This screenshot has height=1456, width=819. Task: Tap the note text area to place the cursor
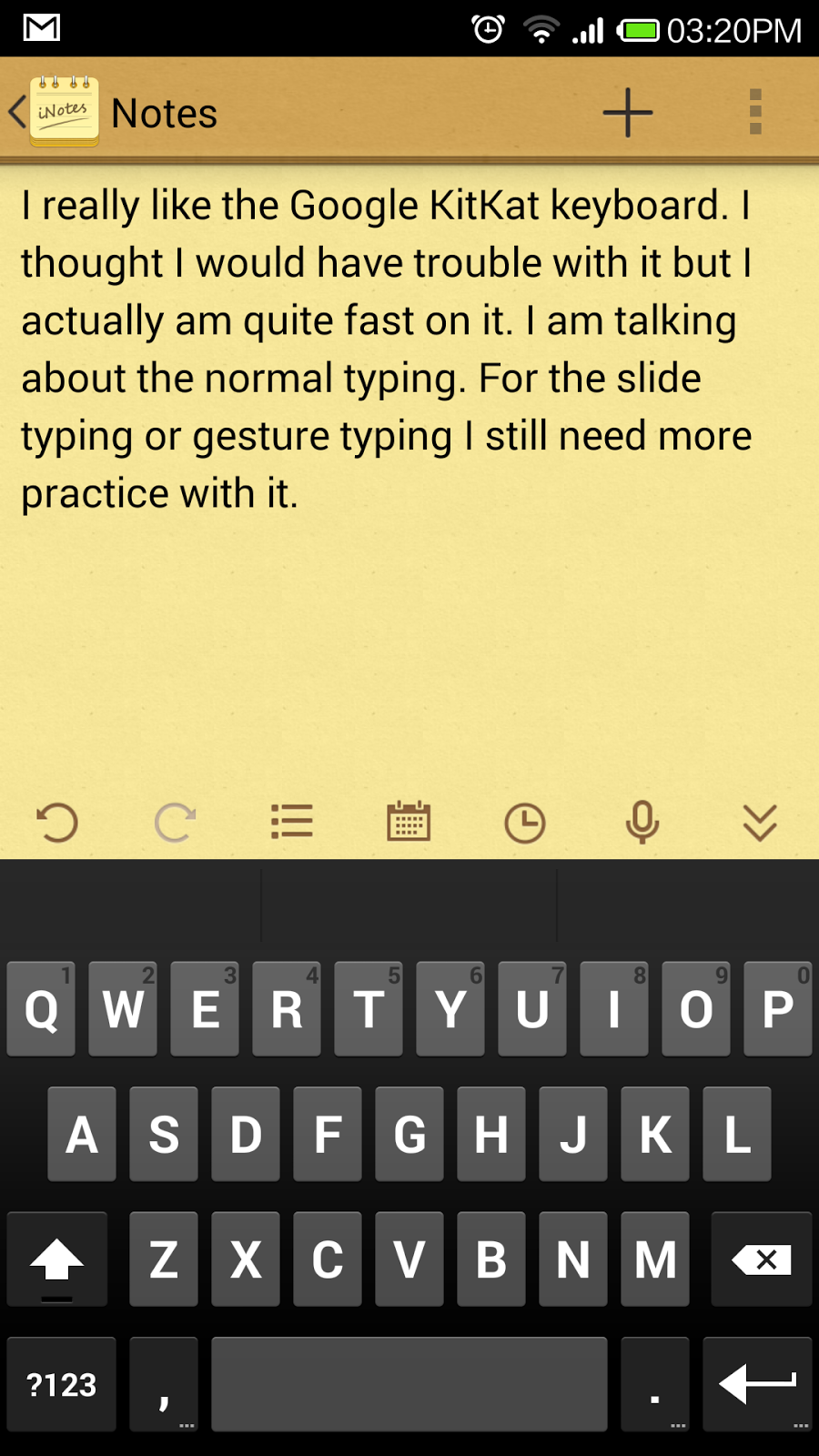click(409, 473)
